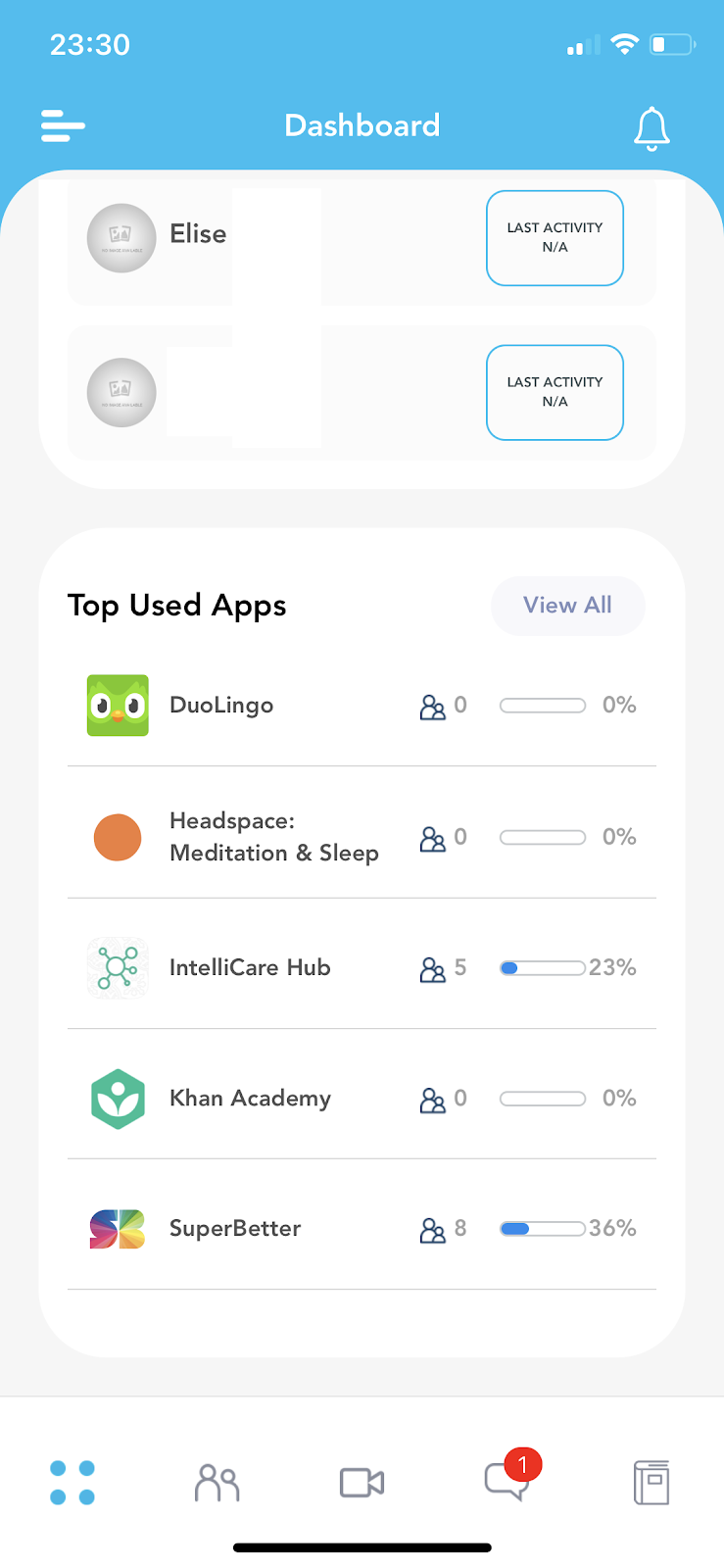Open Khan Academy usage details
The height and width of the screenshot is (1568, 724).
[x=250, y=1099]
